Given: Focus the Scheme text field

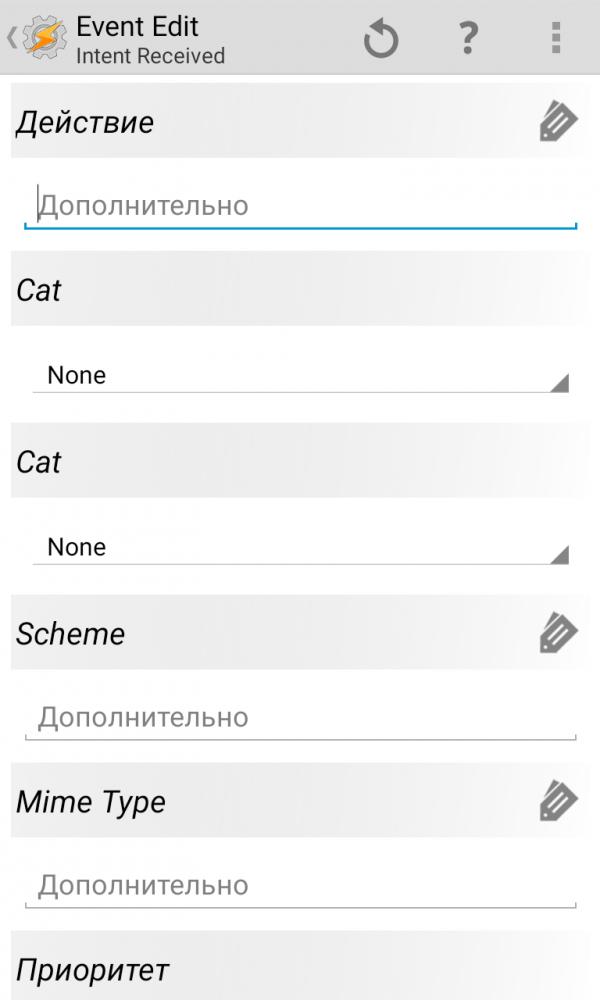Looking at the screenshot, I should click(x=300, y=717).
